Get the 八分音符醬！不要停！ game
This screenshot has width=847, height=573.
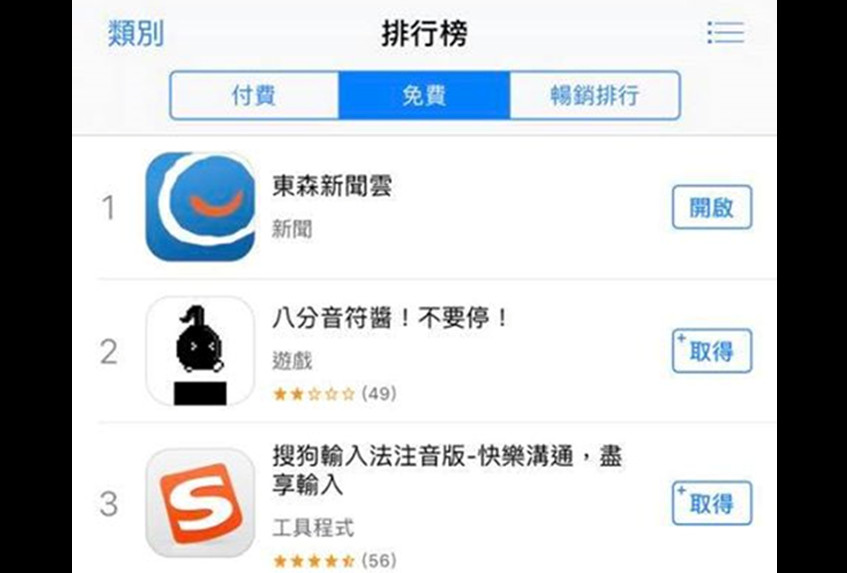point(711,351)
